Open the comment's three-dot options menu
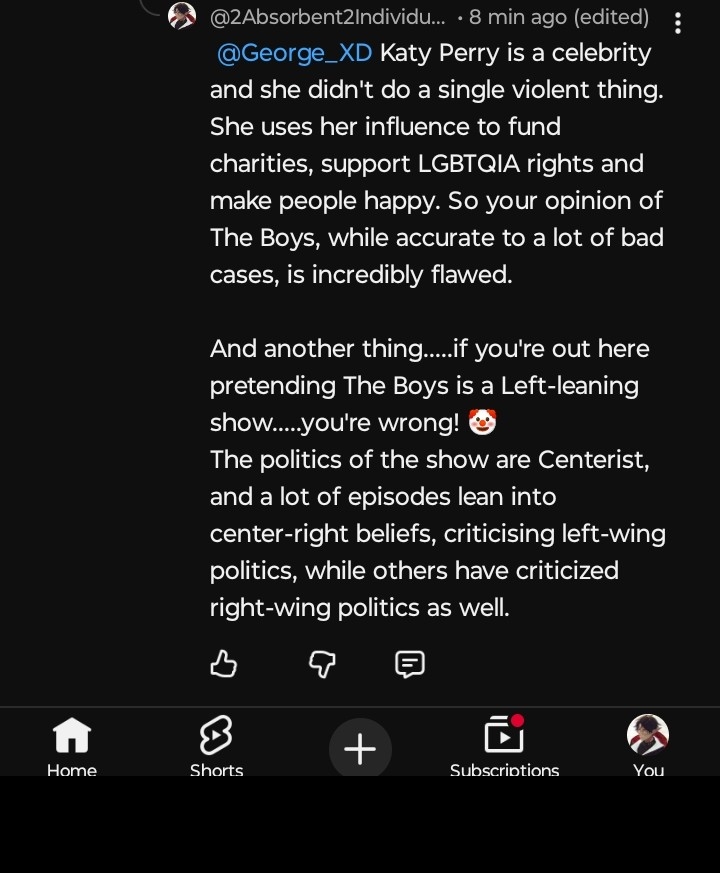Screen dimensions: 720x873 tap(679, 23)
